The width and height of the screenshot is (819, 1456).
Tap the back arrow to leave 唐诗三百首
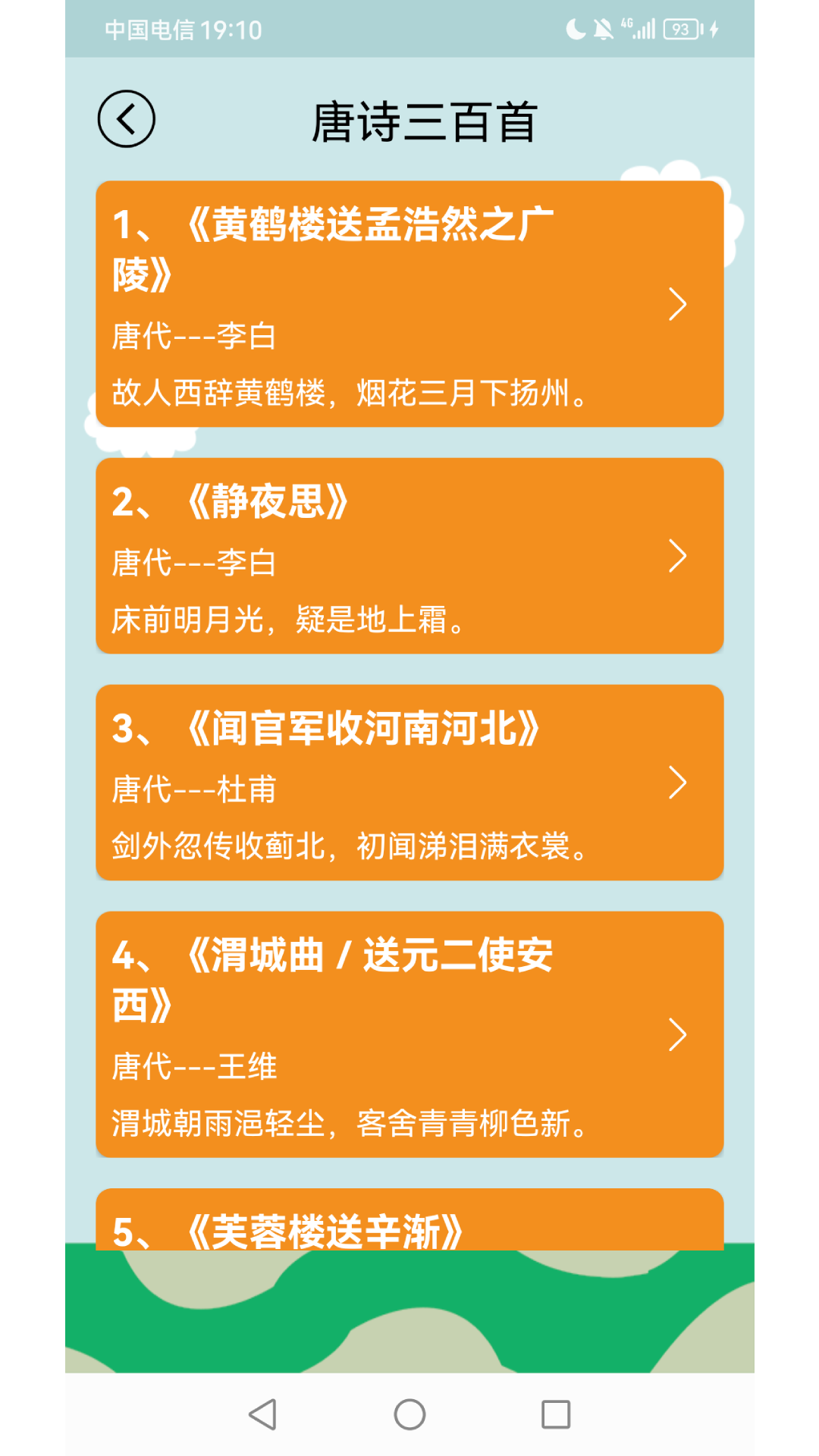click(x=127, y=119)
